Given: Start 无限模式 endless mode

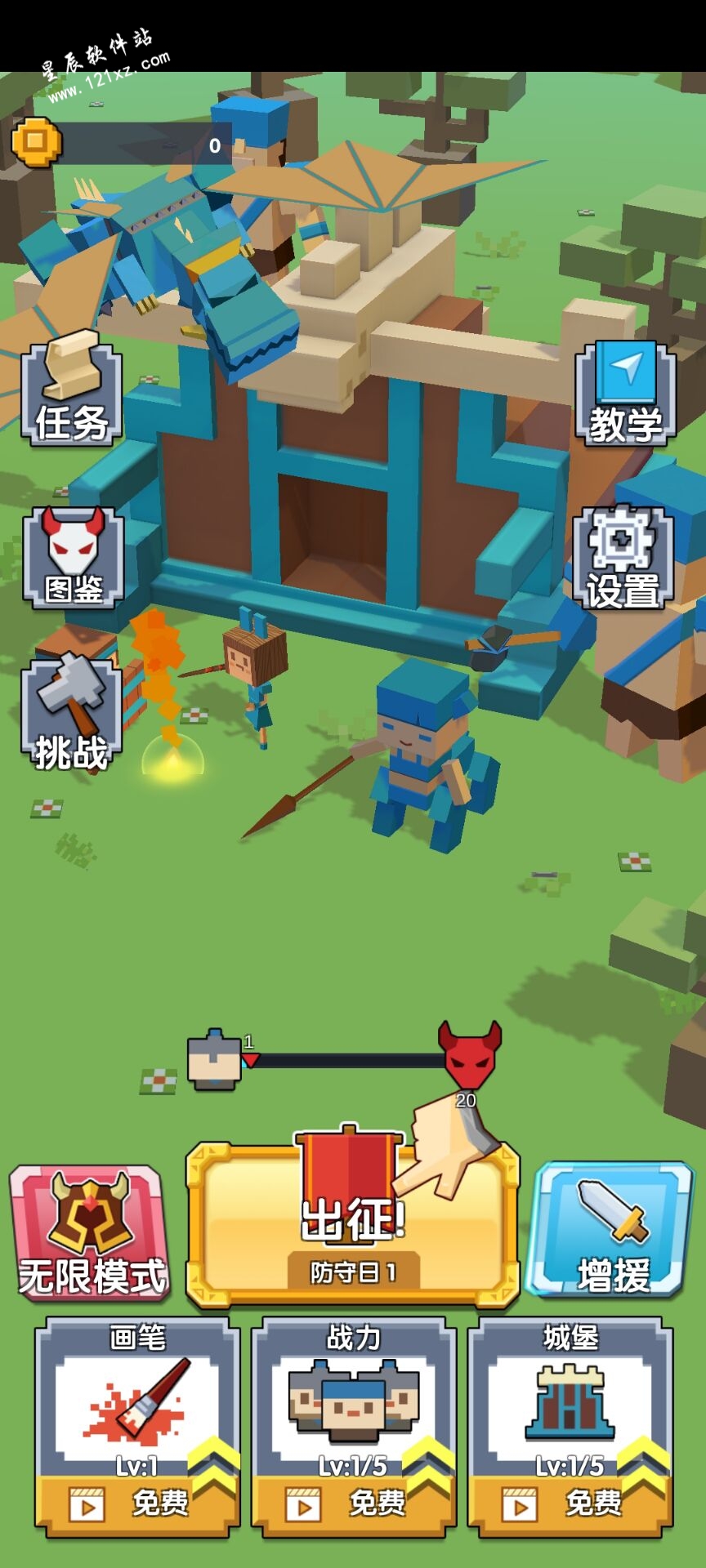Looking at the screenshot, I should coord(90,1233).
